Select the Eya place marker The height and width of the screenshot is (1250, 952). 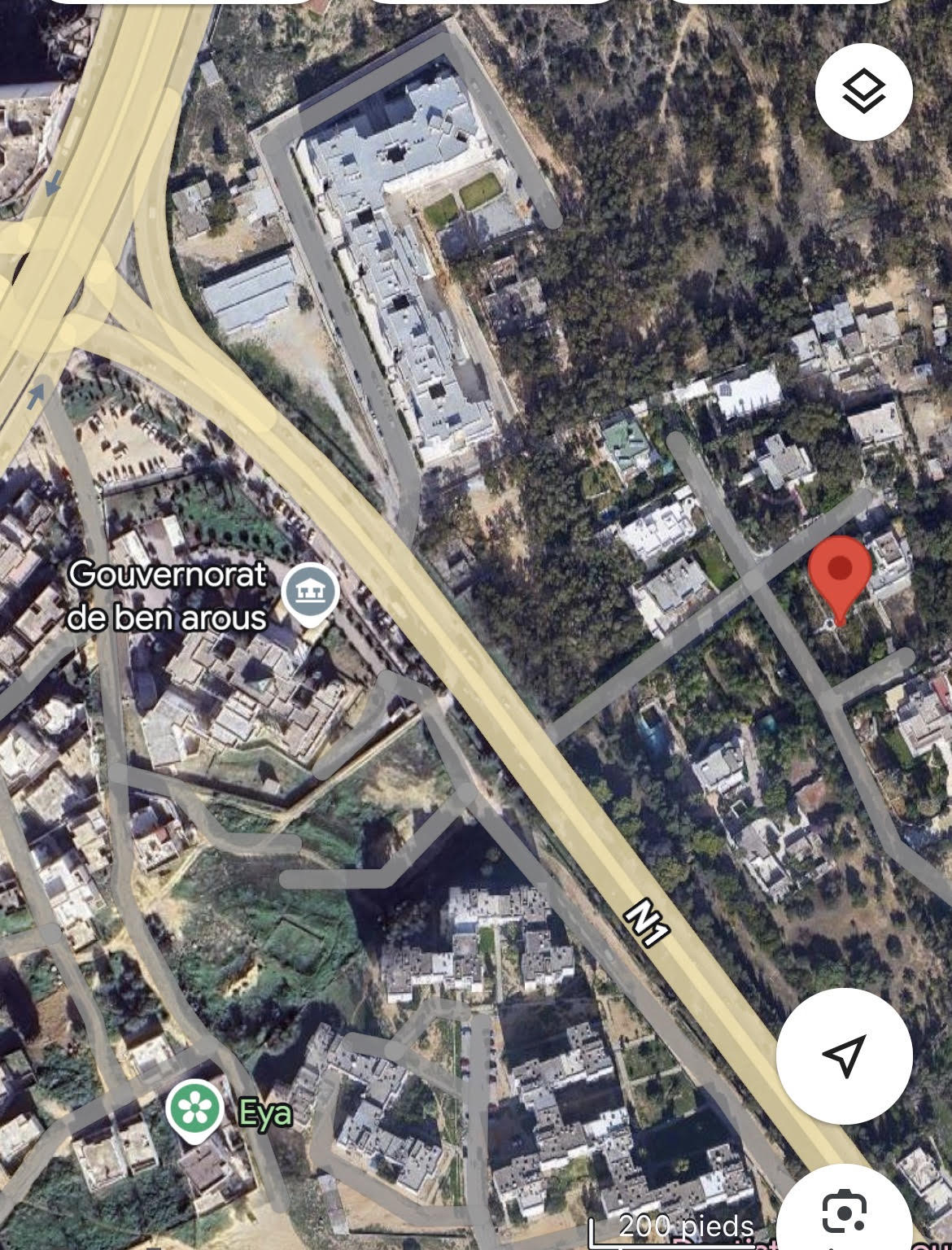pos(195,1107)
